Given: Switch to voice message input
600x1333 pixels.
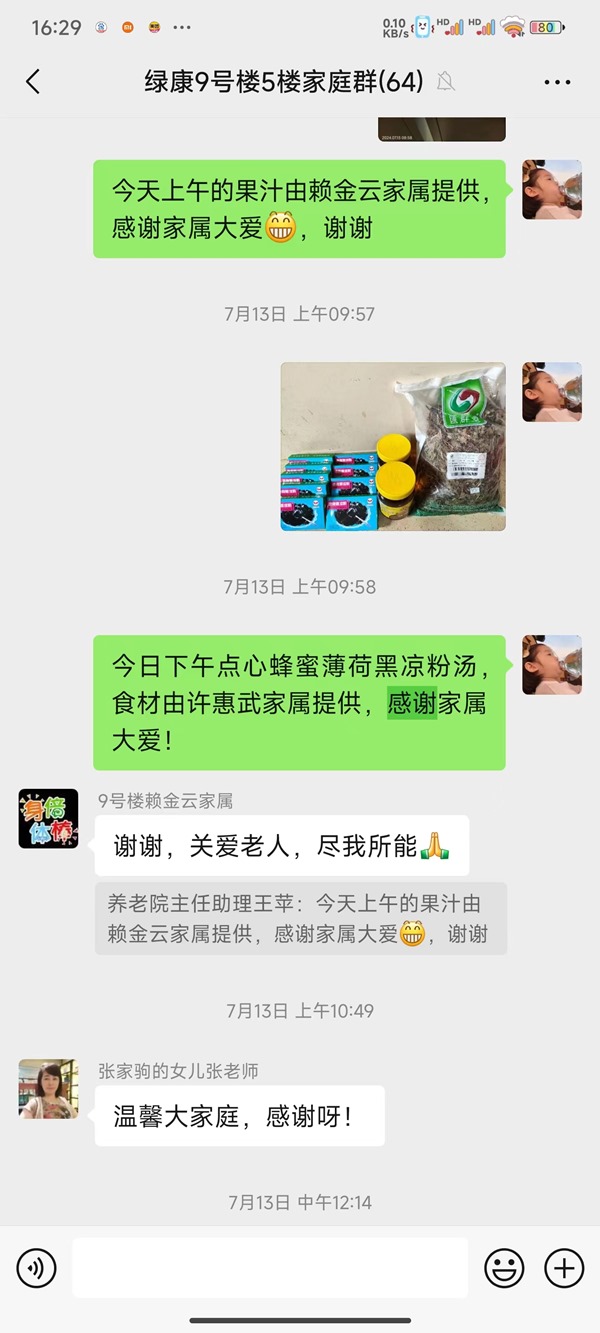Looking at the screenshot, I should click(37, 1268).
